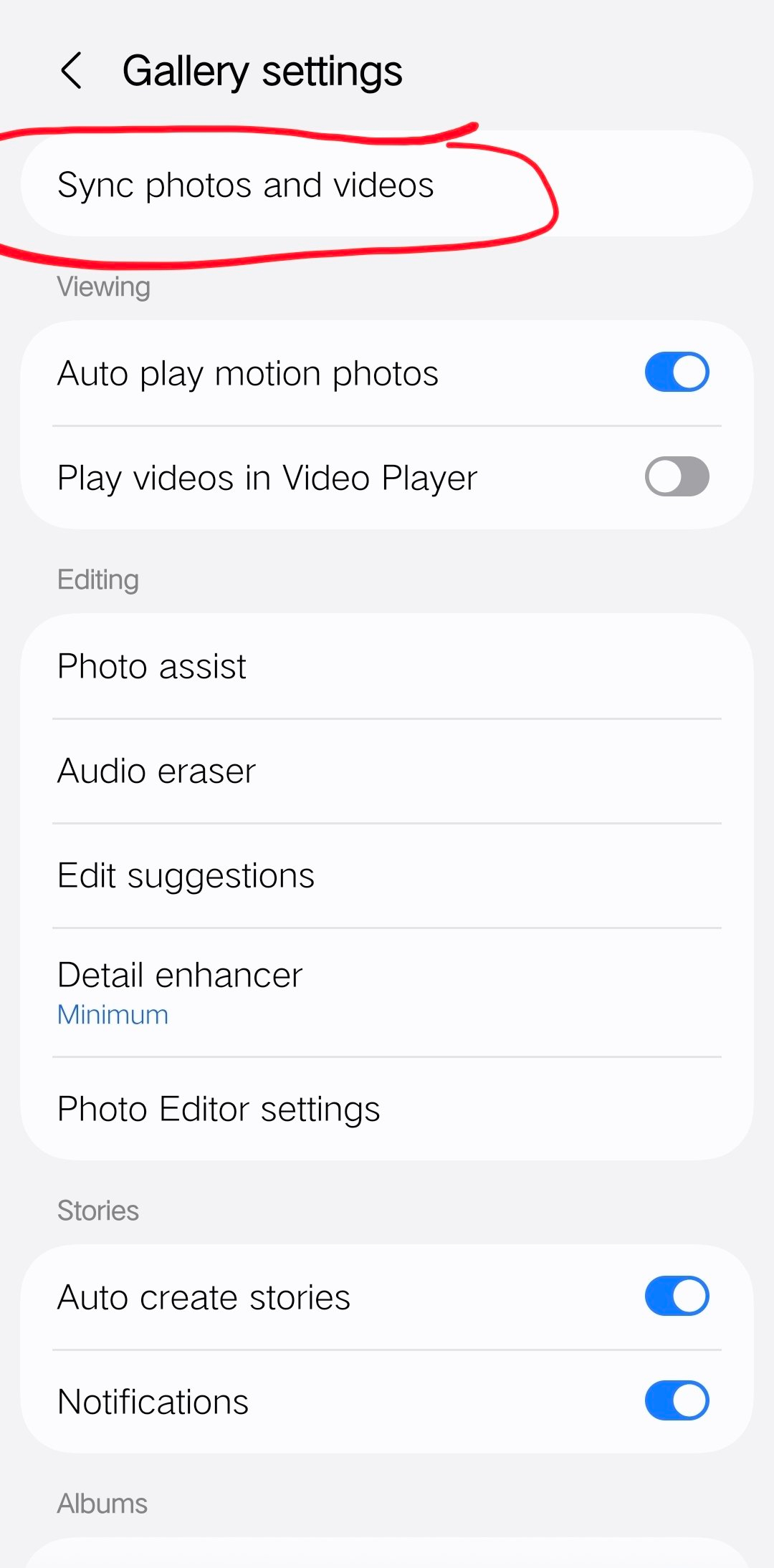The image size is (774, 1568).
Task: Open Audio eraser
Action: 387,771
